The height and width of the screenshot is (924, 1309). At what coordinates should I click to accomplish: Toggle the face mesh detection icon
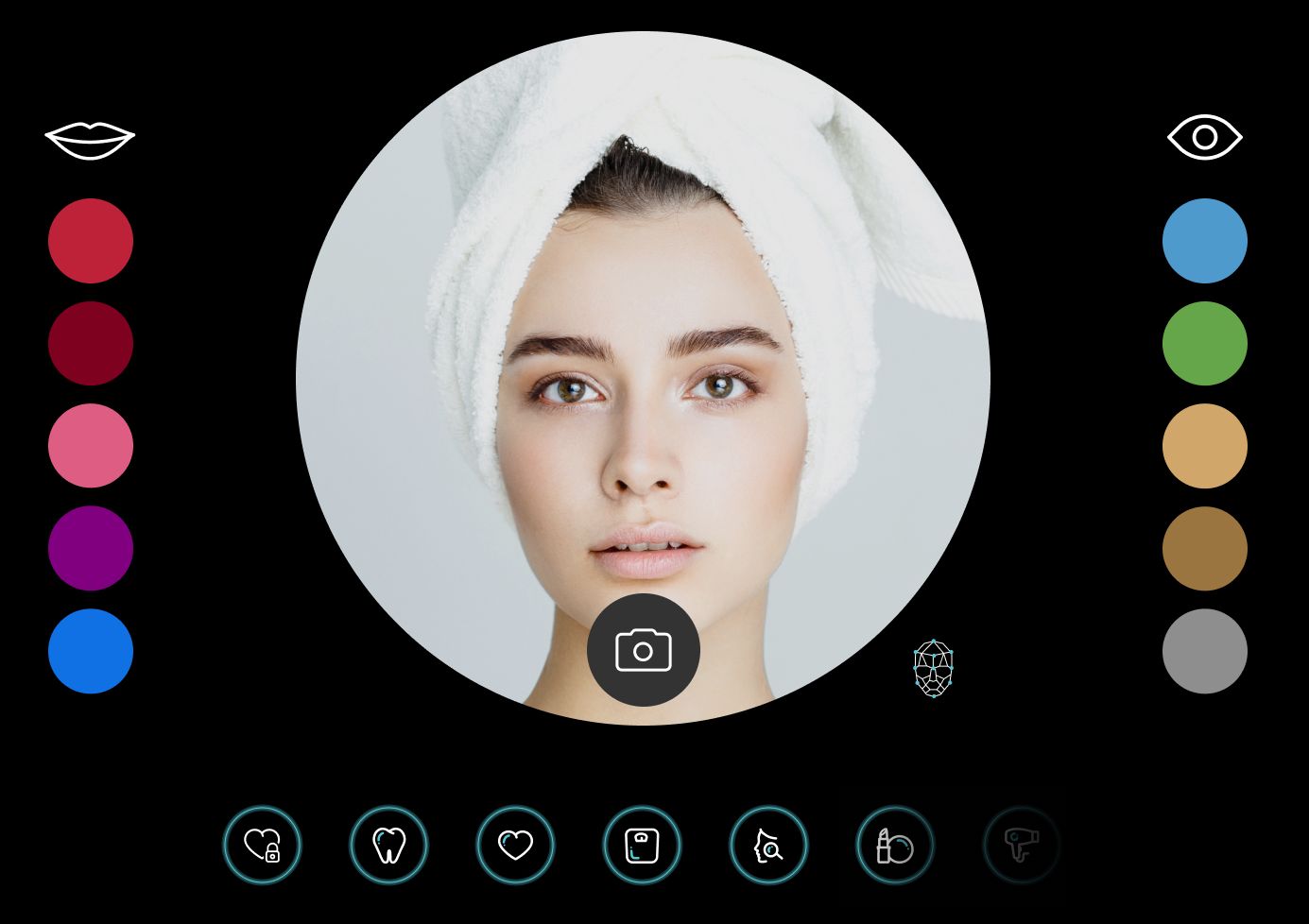(933, 668)
